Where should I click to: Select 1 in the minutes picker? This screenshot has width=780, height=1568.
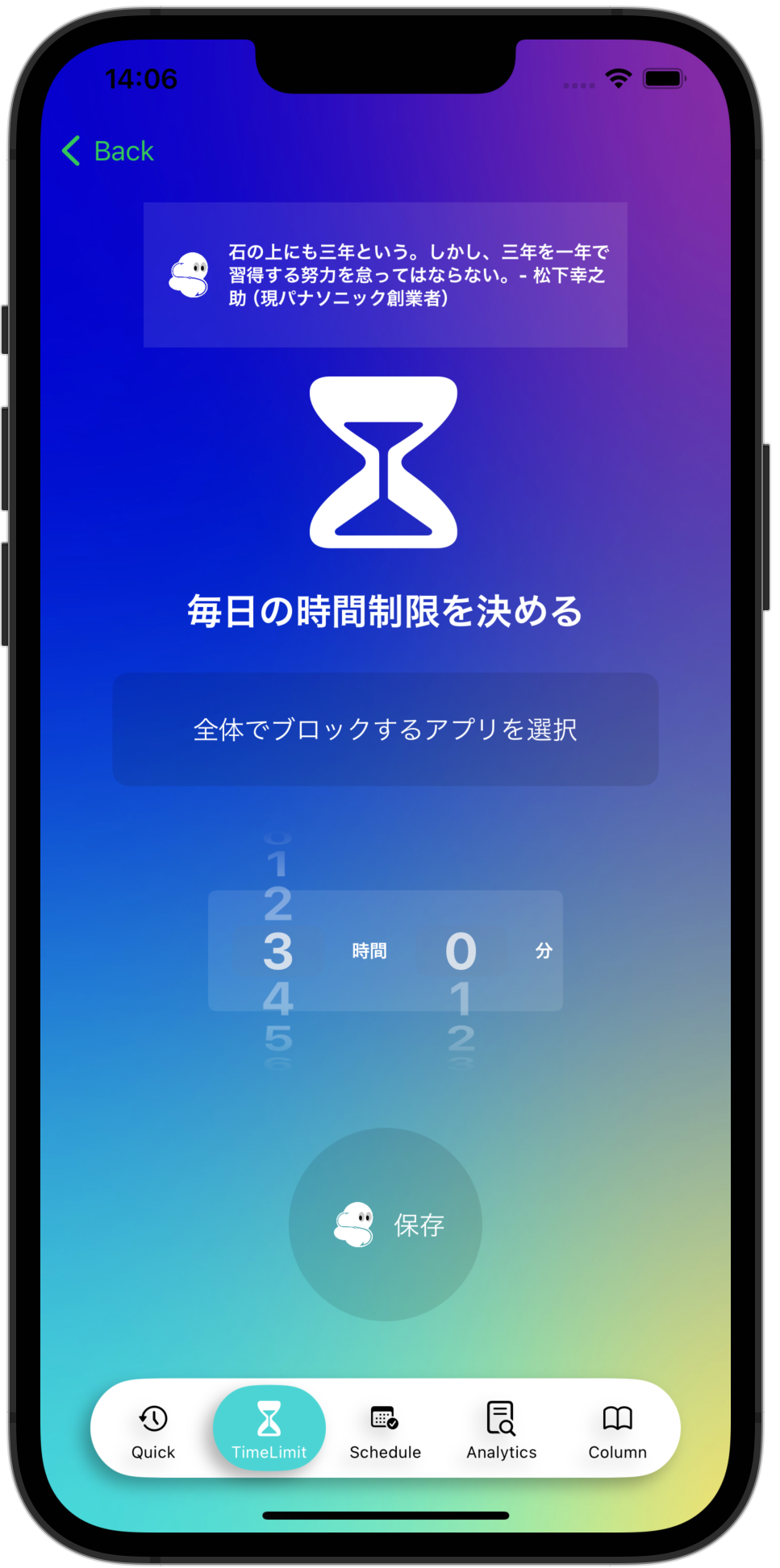[461, 998]
